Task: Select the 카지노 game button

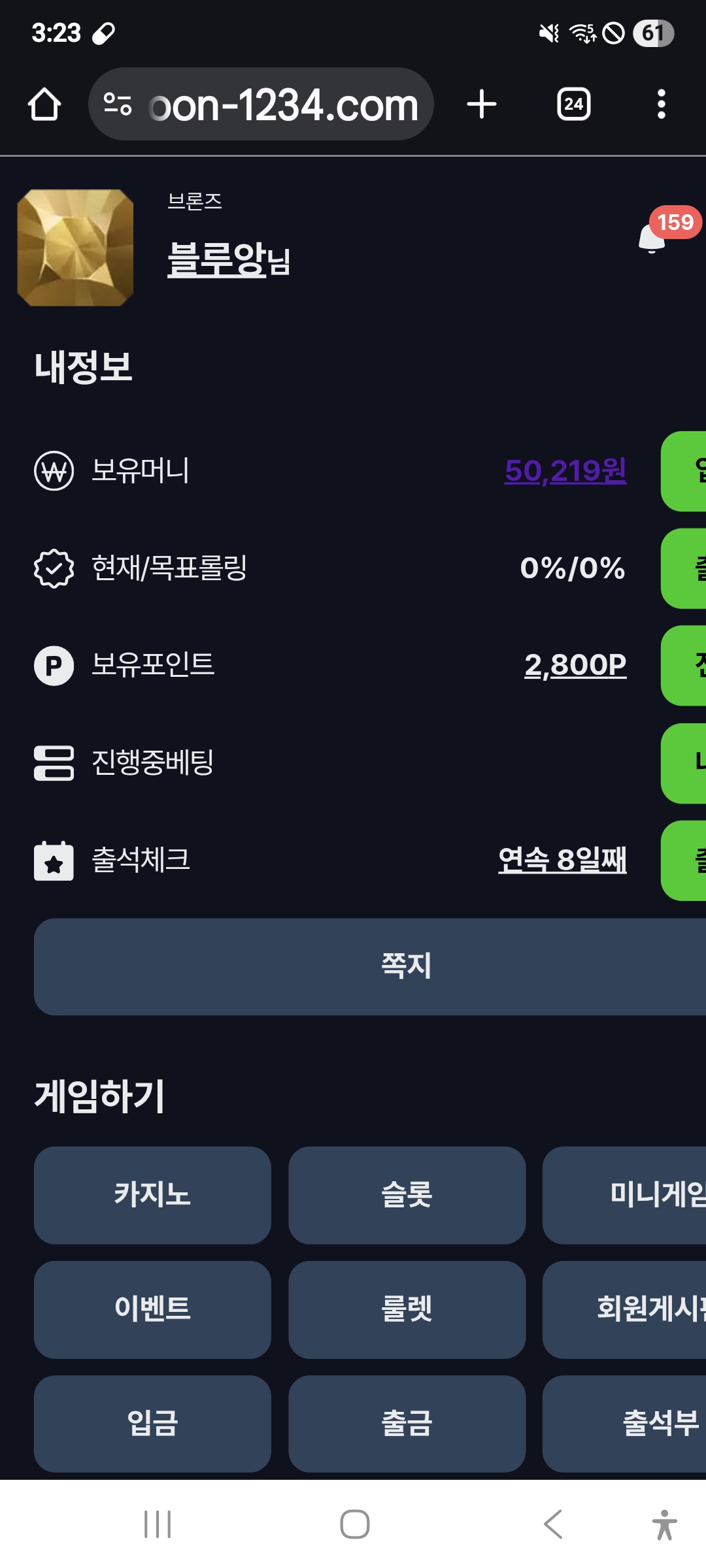Action: point(152,1195)
